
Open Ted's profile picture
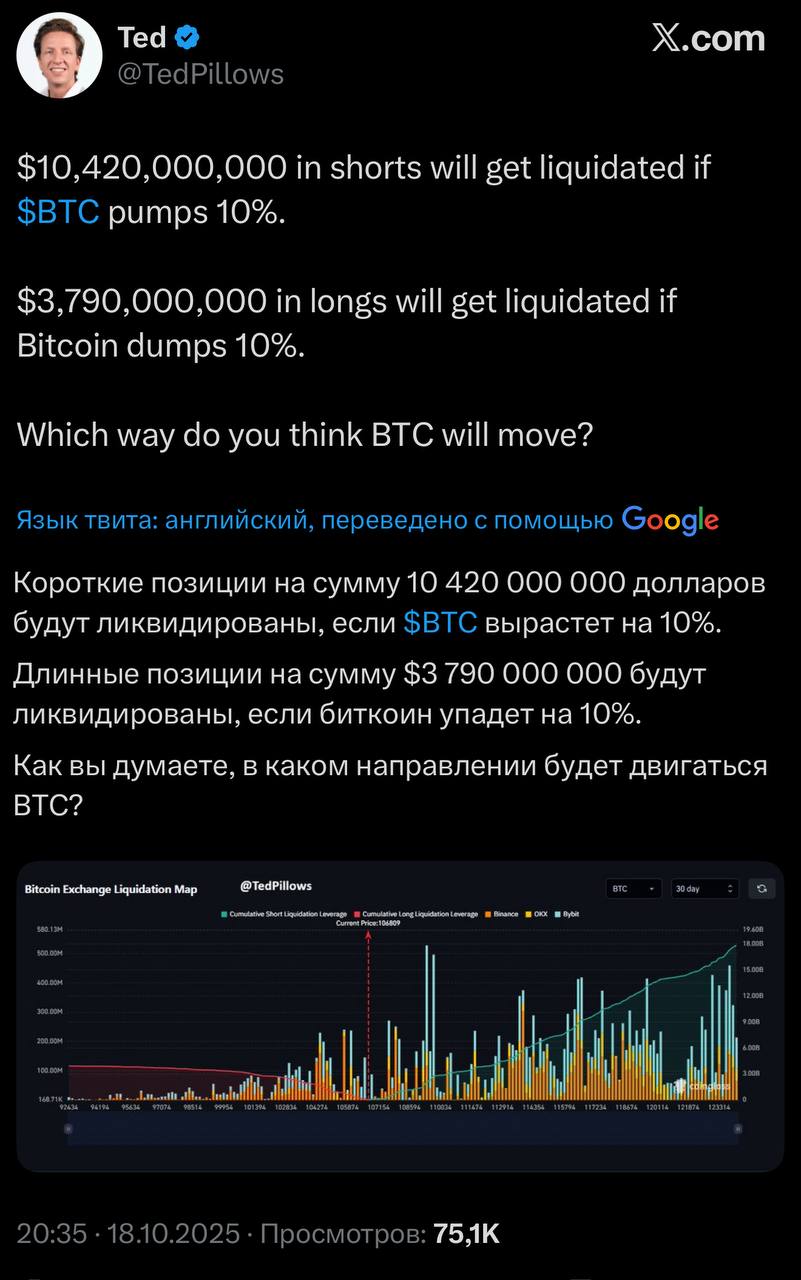pos(59,55)
